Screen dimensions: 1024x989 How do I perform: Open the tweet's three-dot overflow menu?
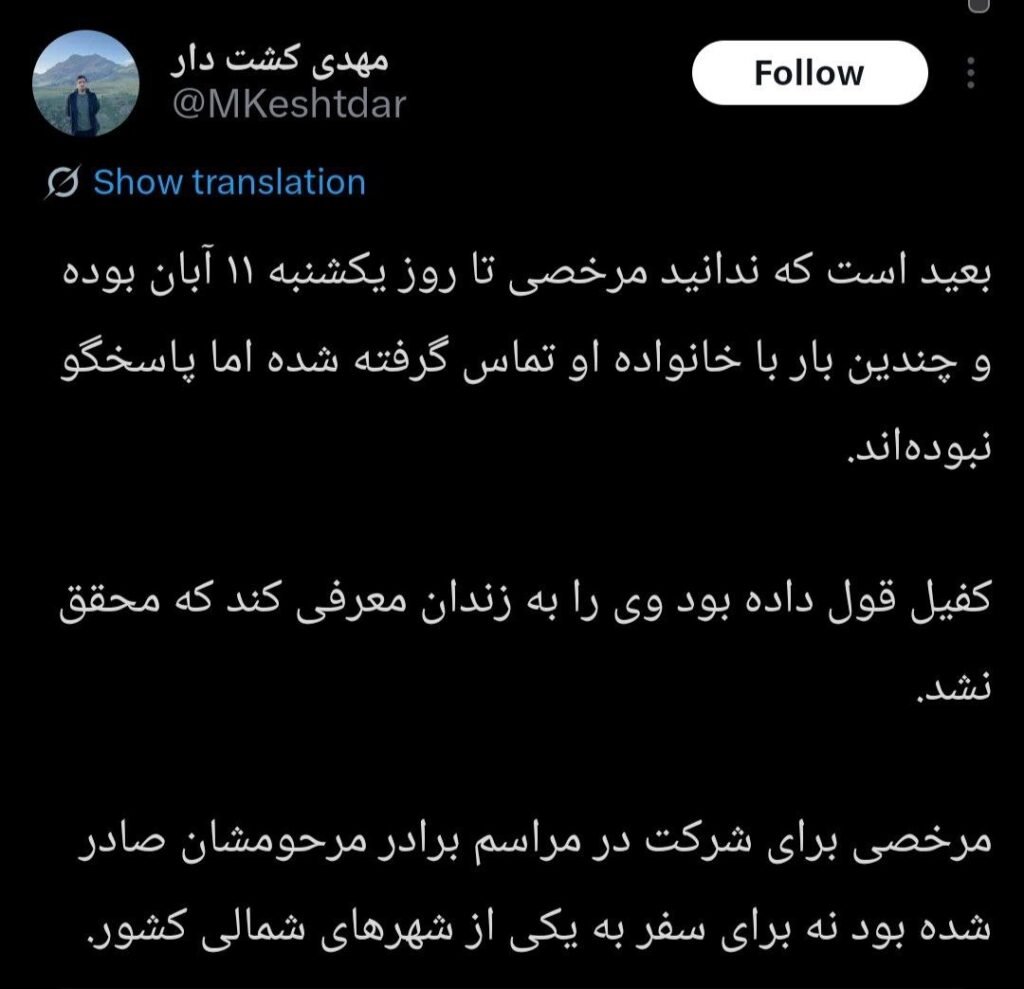969,73
